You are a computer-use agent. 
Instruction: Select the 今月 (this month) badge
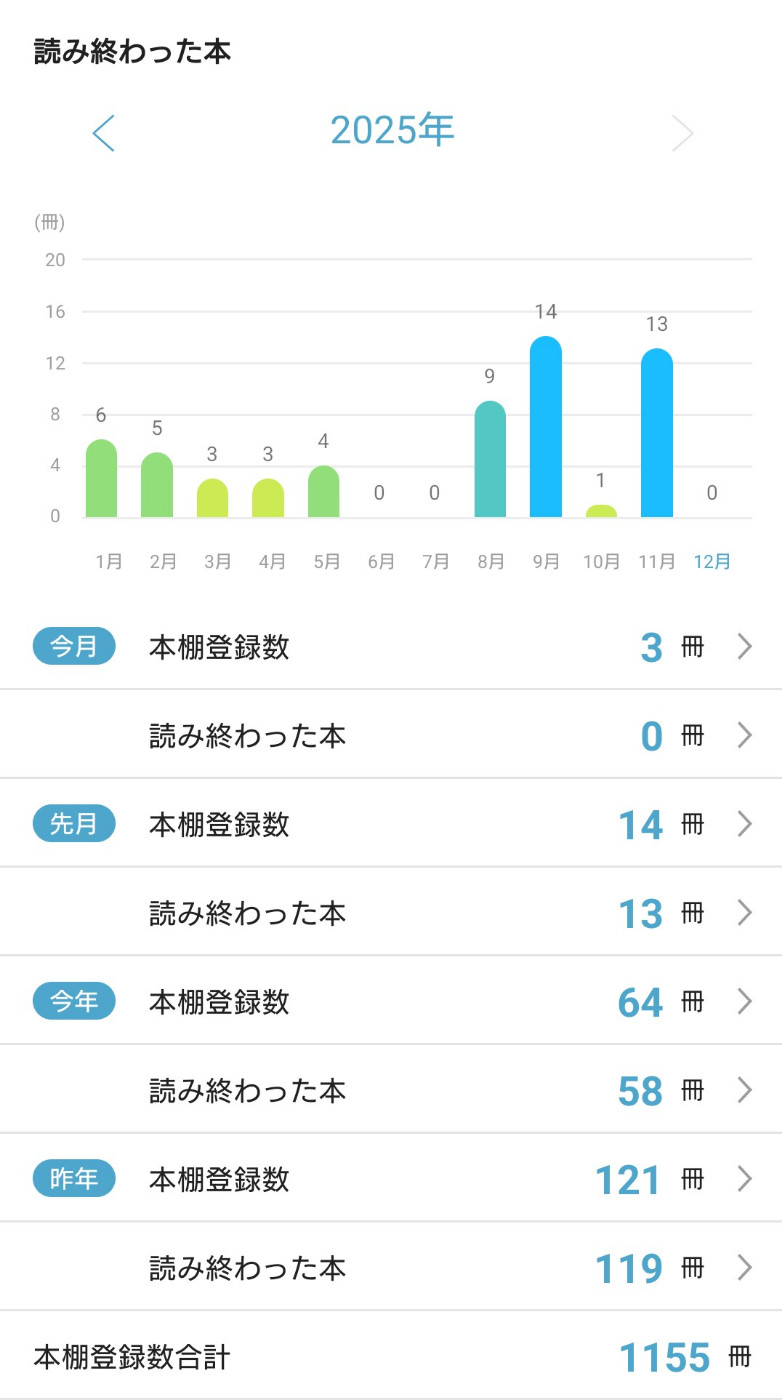coord(73,647)
